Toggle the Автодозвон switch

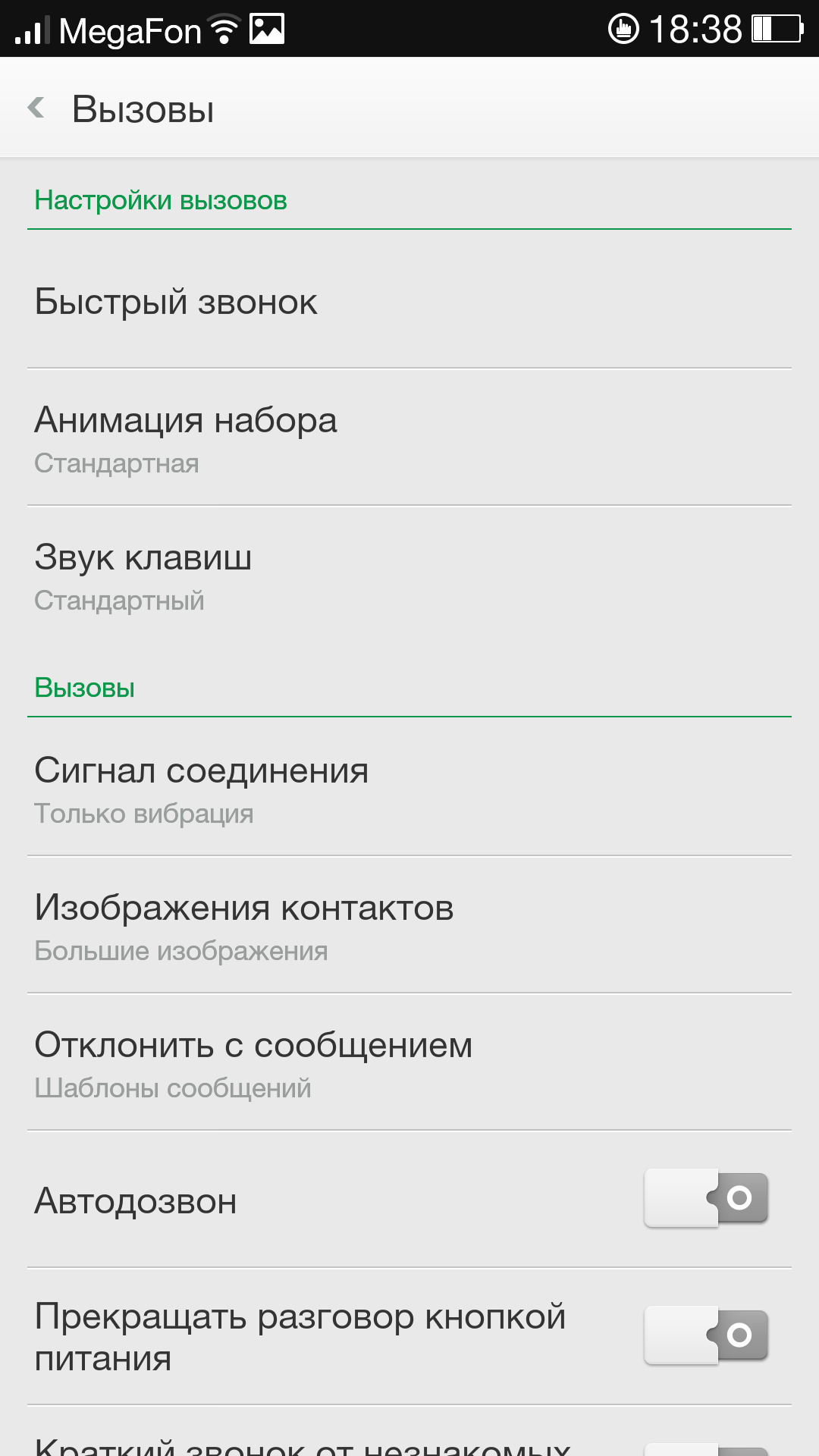tap(706, 1198)
